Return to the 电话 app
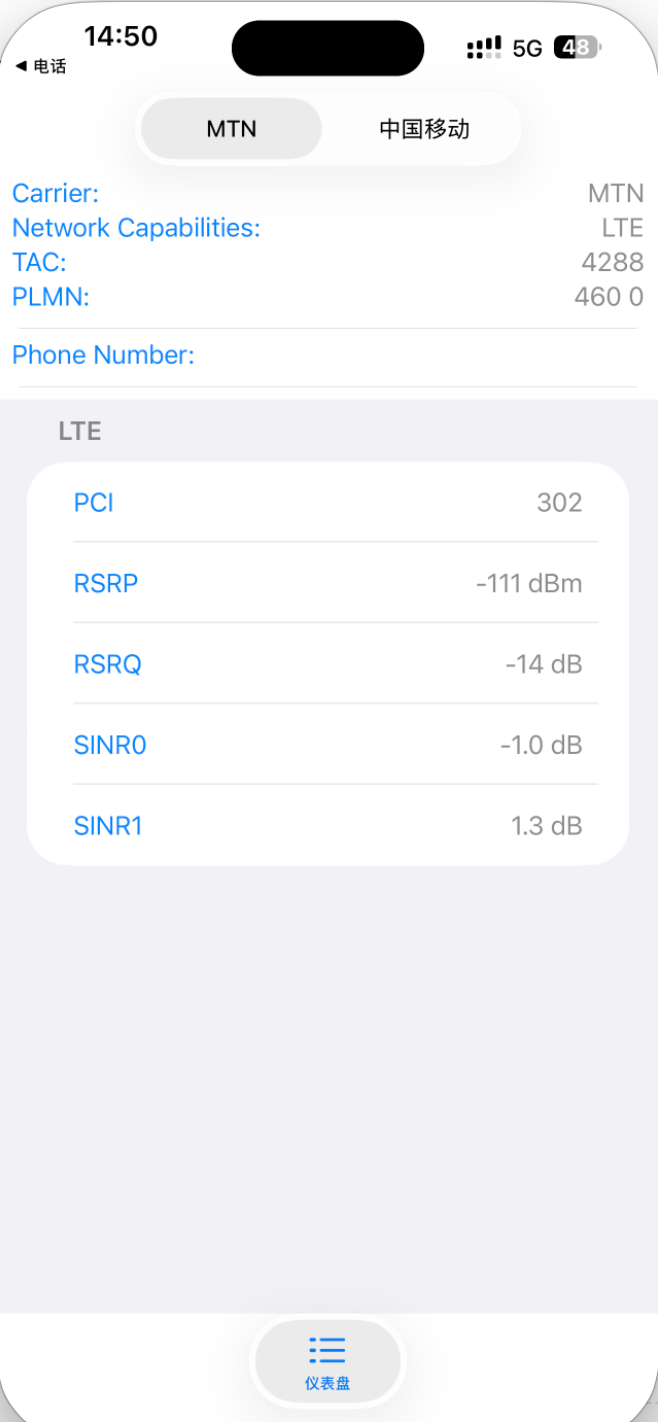Screen dimensions: 658x1422 click(41, 67)
